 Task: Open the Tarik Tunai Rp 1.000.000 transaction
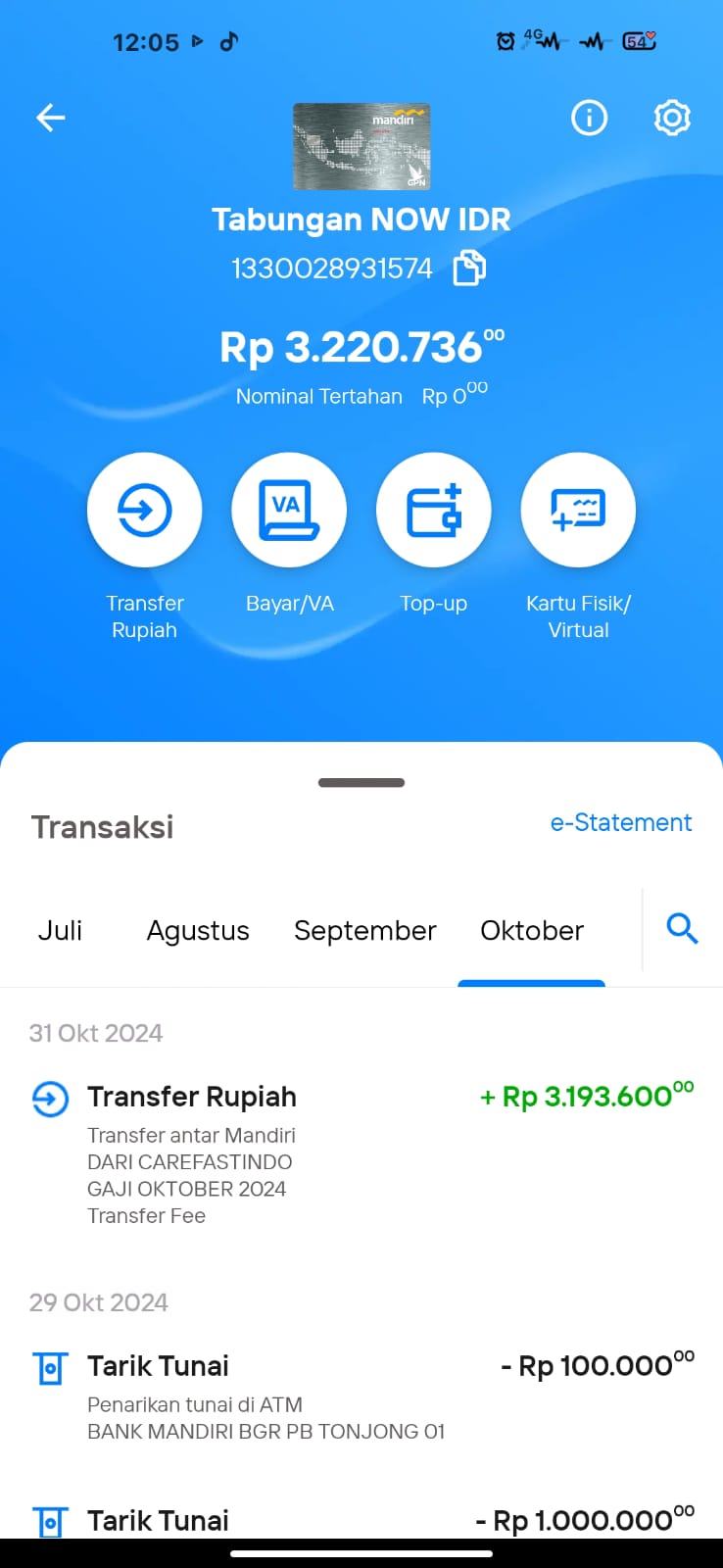coord(361,1520)
